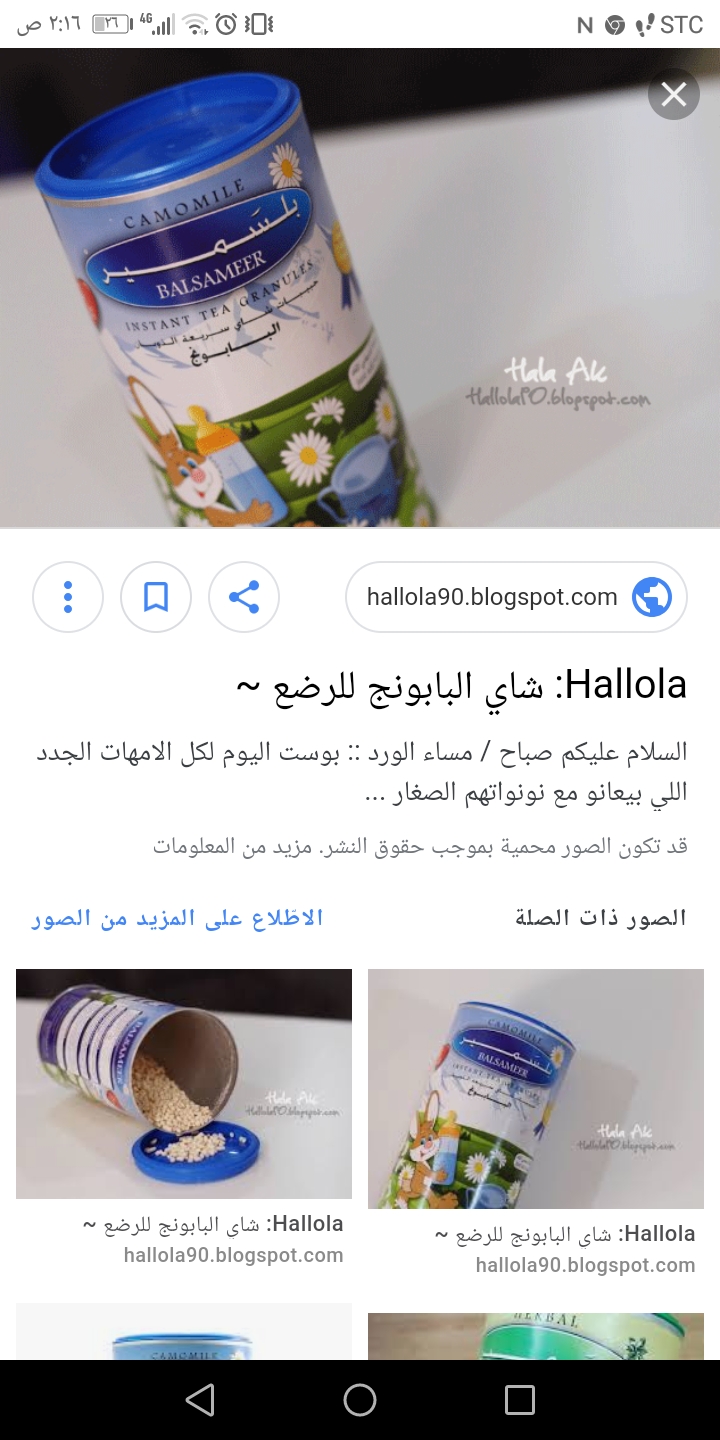Image resolution: width=720 pixels, height=1440 pixels.
Task: Open related green Herbal can image
Action: tap(536, 1336)
